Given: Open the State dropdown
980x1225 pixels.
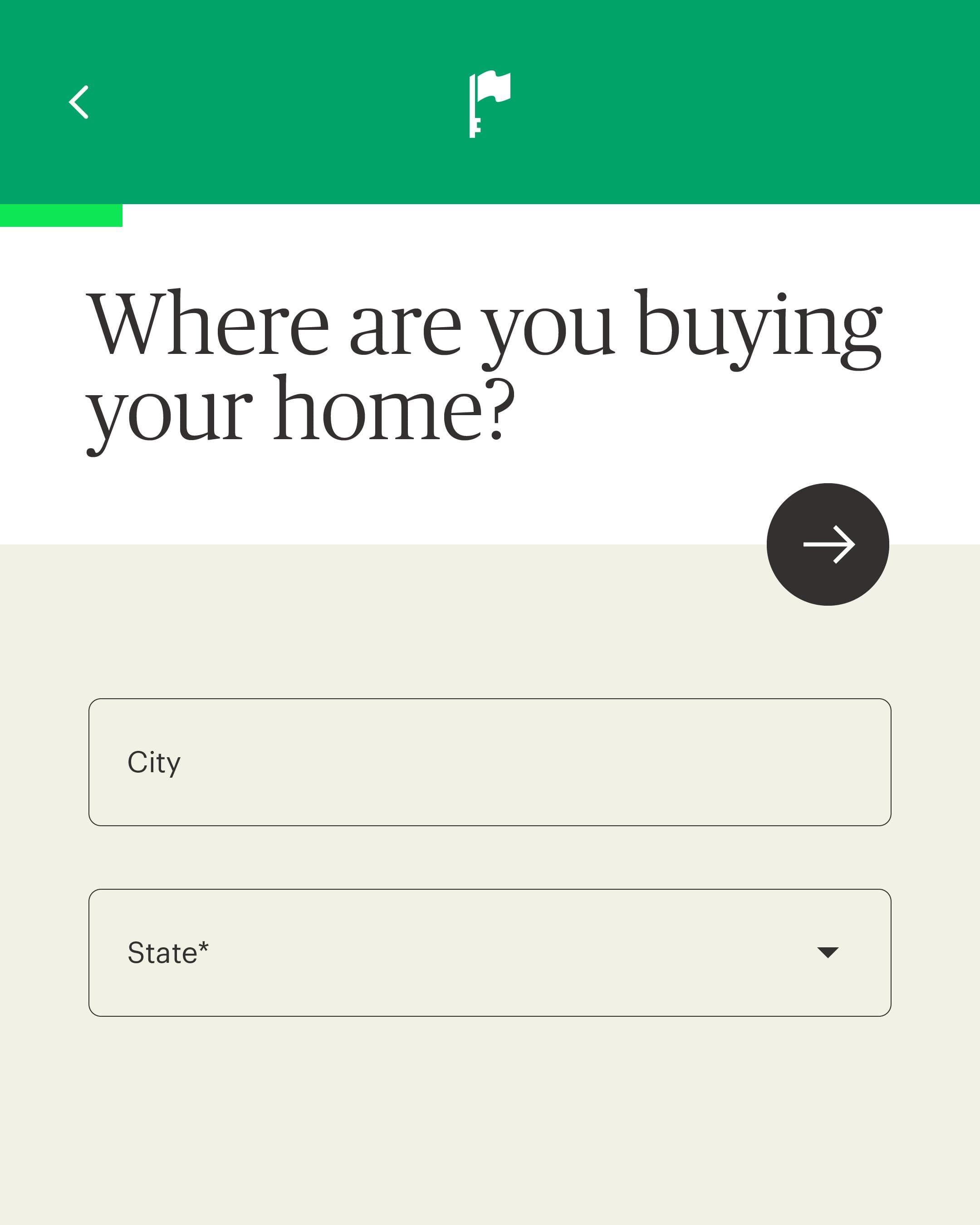Looking at the screenshot, I should [x=489, y=953].
